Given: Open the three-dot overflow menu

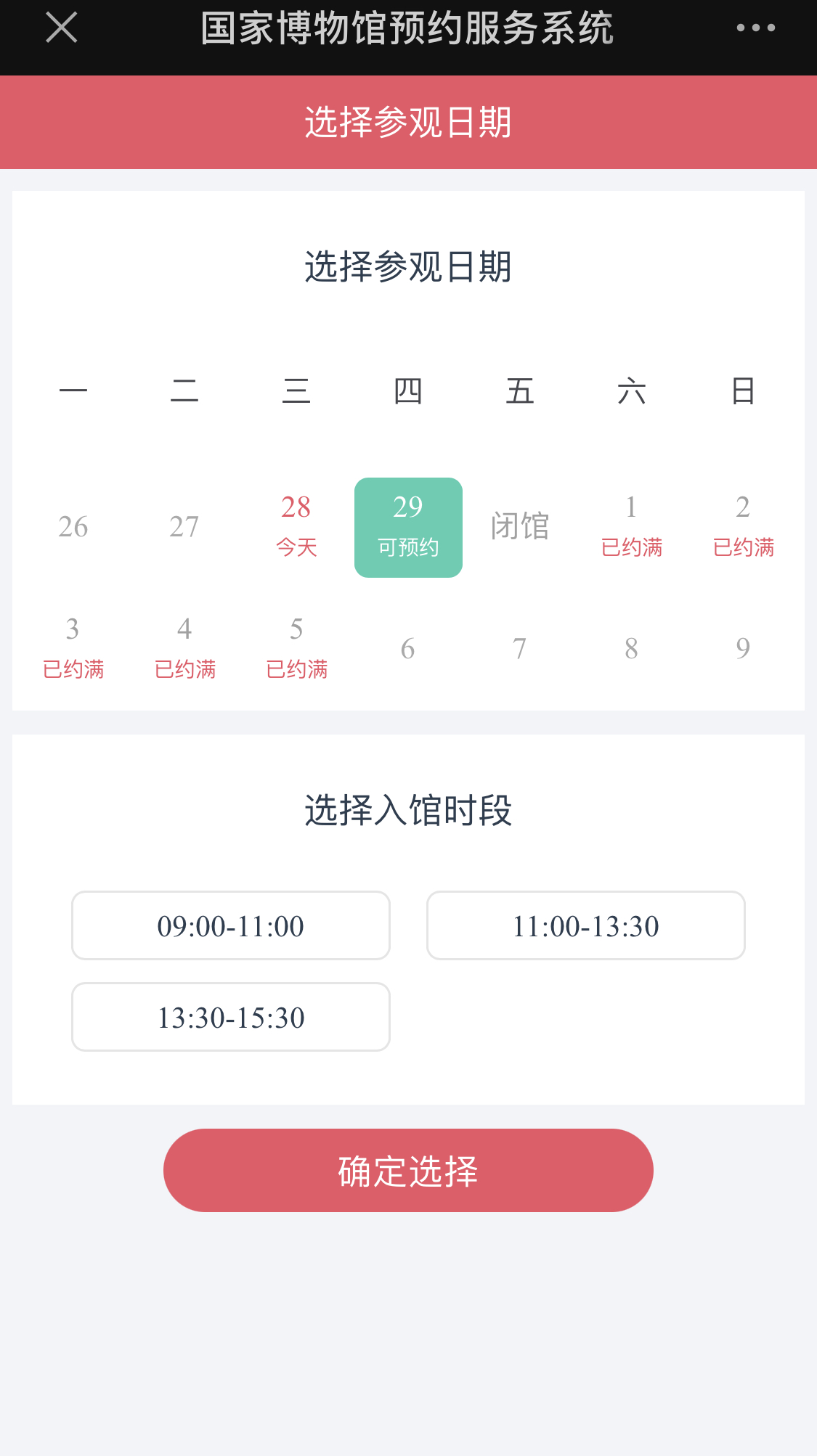Looking at the screenshot, I should (x=755, y=28).
